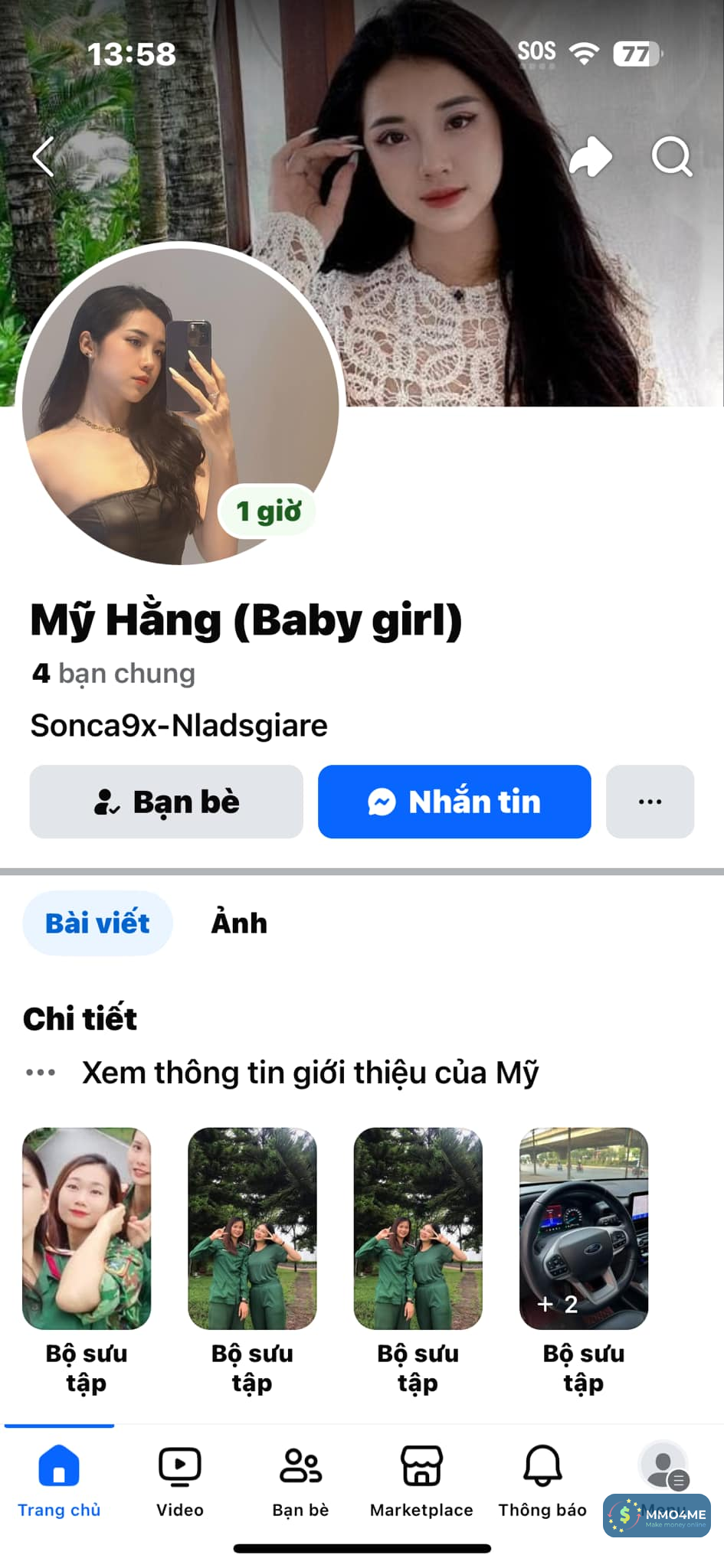Switch to the Bài viết tab
Viewport: 724px width, 1568px height.
click(x=97, y=923)
